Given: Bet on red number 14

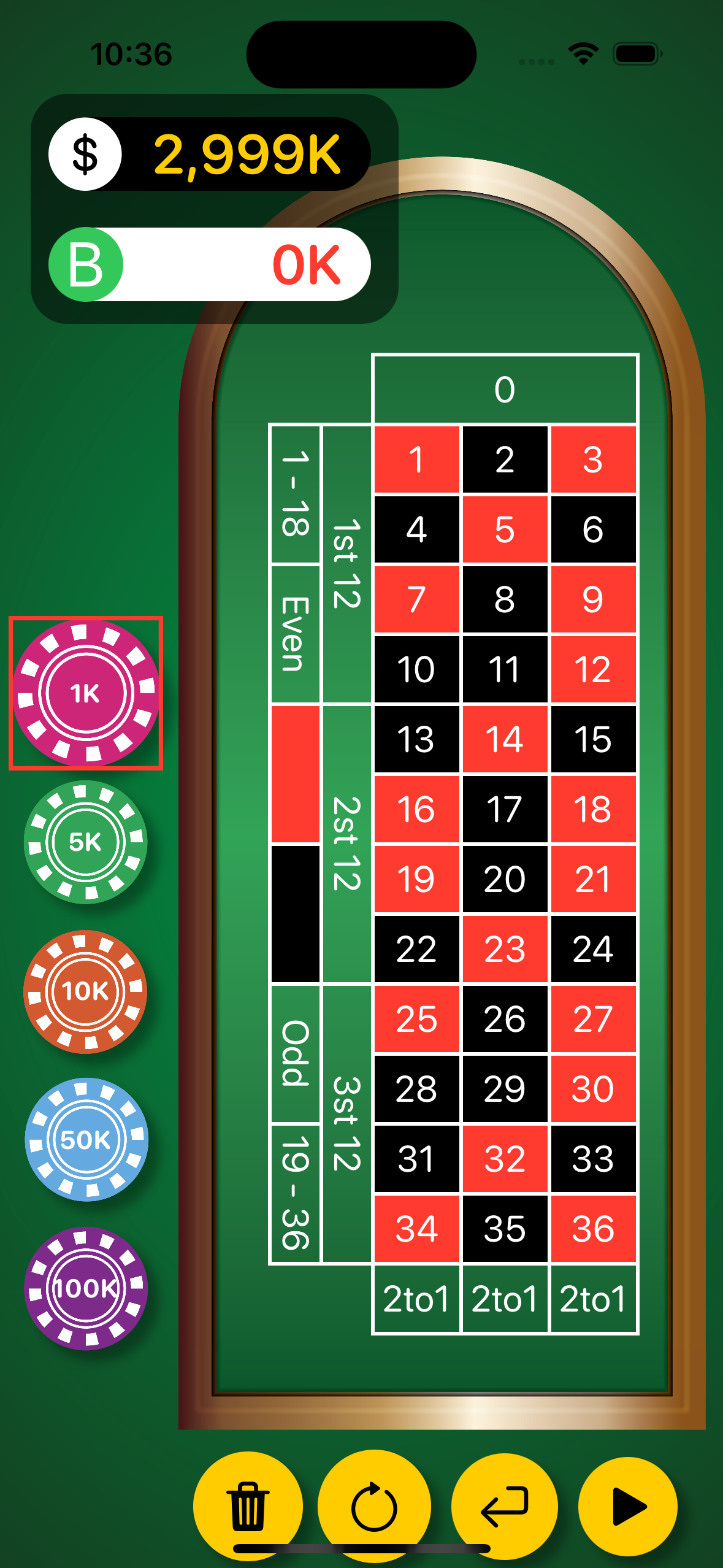Looking at the screenshot, I should coord(505,739).
